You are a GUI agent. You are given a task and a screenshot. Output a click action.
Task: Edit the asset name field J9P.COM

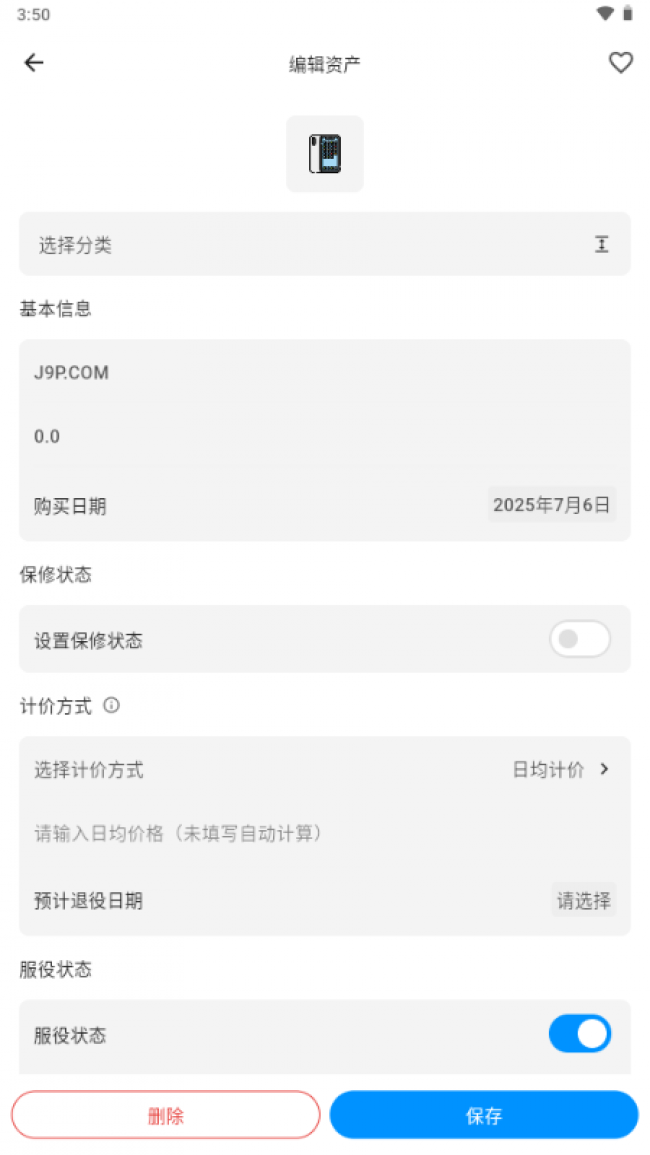click(325, 373)
